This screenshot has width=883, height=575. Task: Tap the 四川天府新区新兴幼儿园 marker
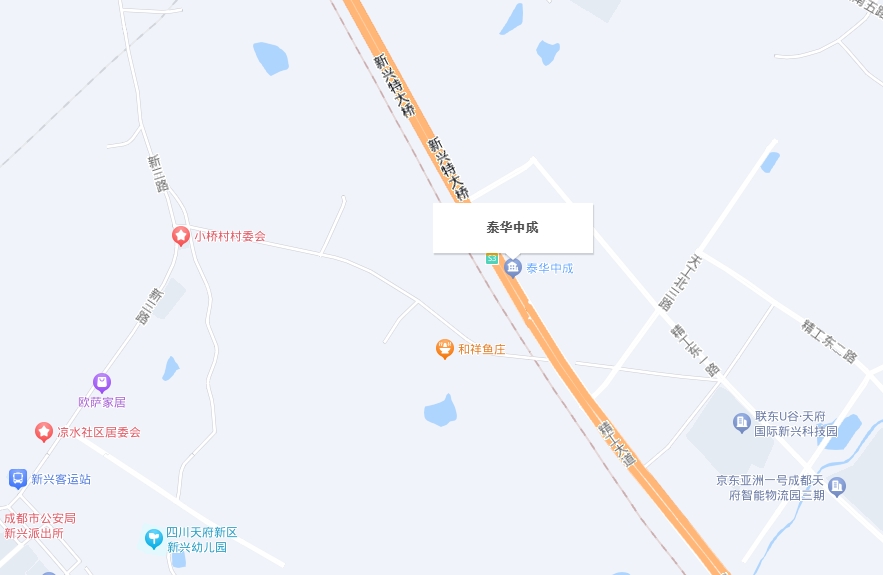click(153, 539)
